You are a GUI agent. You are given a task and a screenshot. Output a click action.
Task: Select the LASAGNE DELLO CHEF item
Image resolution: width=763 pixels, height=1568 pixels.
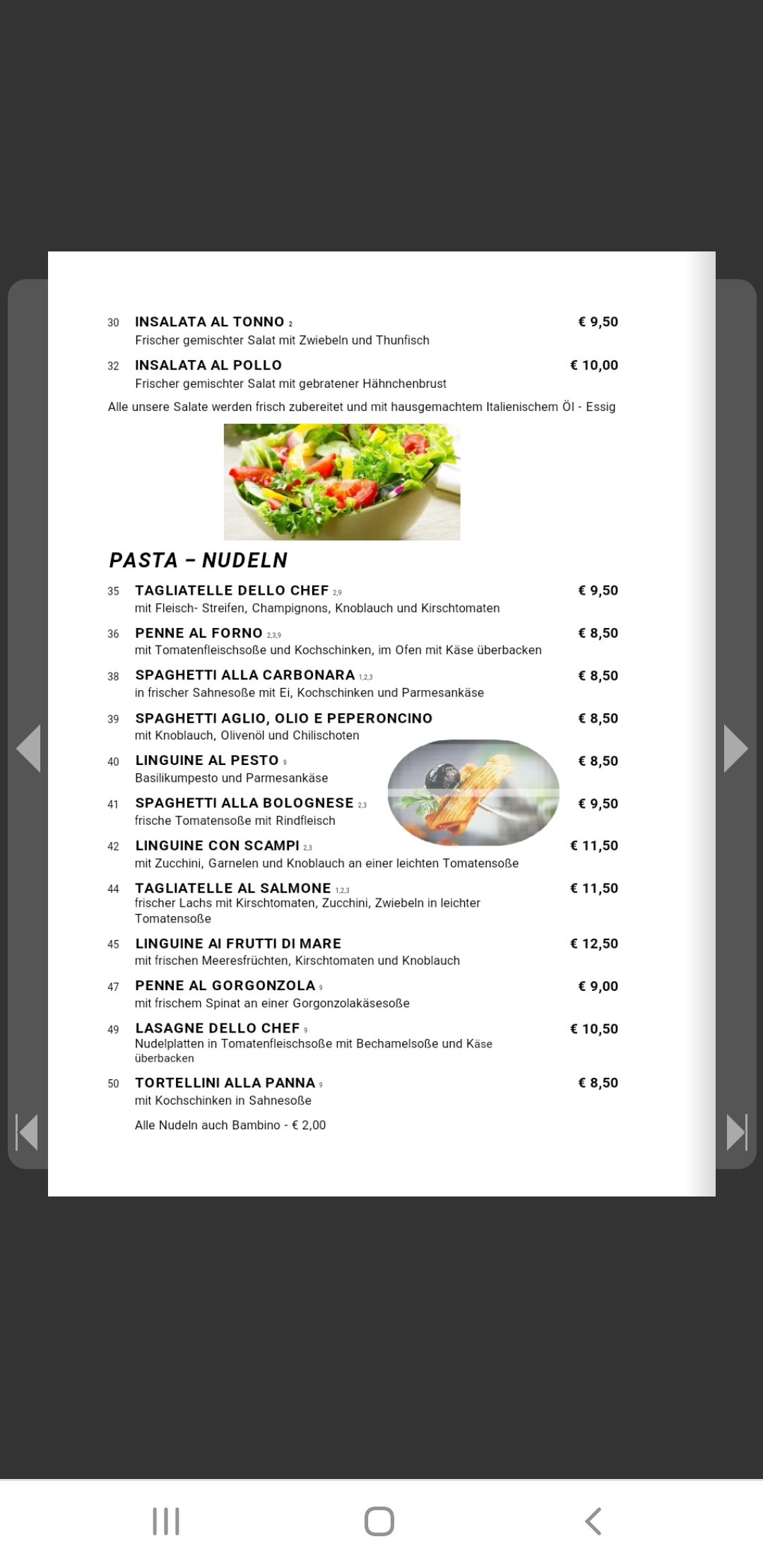(x=218, y=1028)
